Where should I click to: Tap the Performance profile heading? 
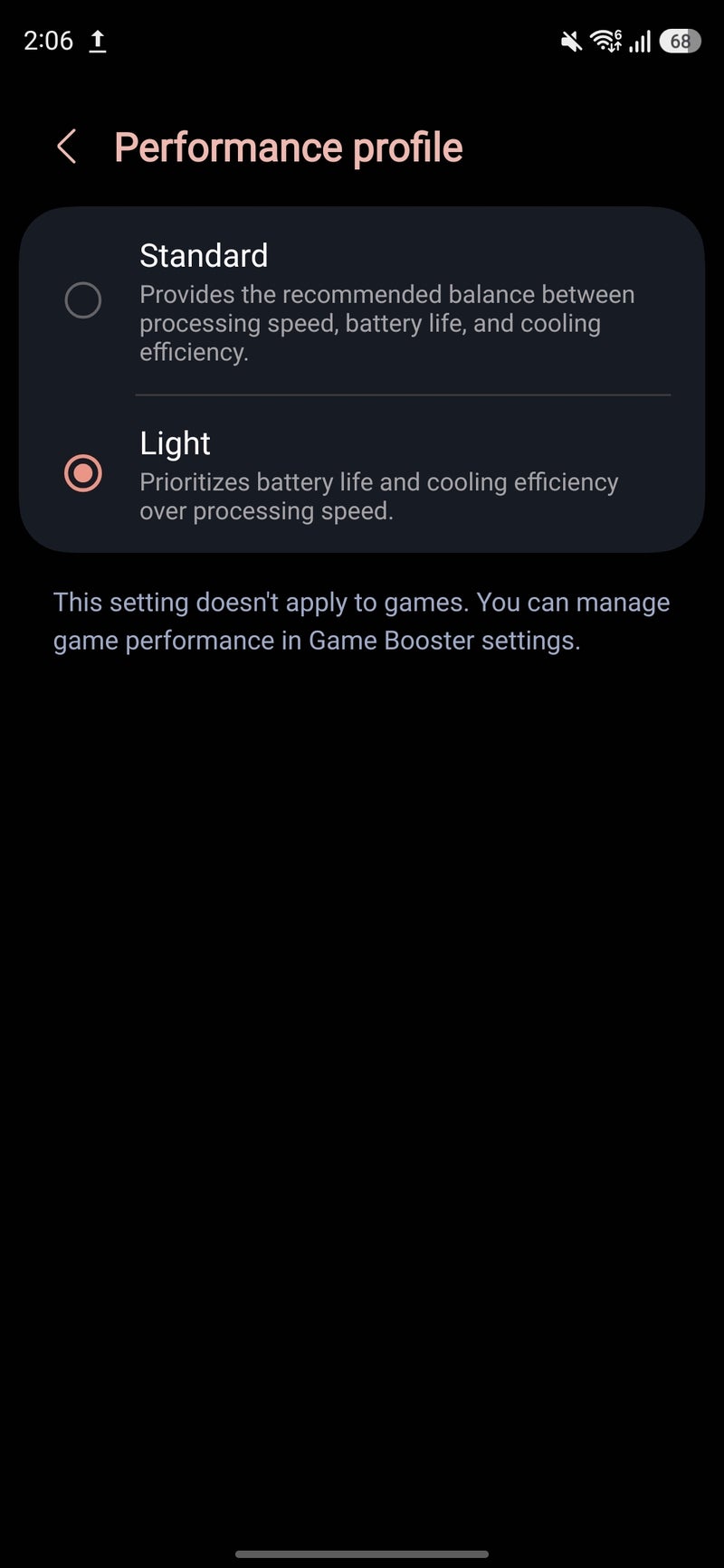pos(289,146)
